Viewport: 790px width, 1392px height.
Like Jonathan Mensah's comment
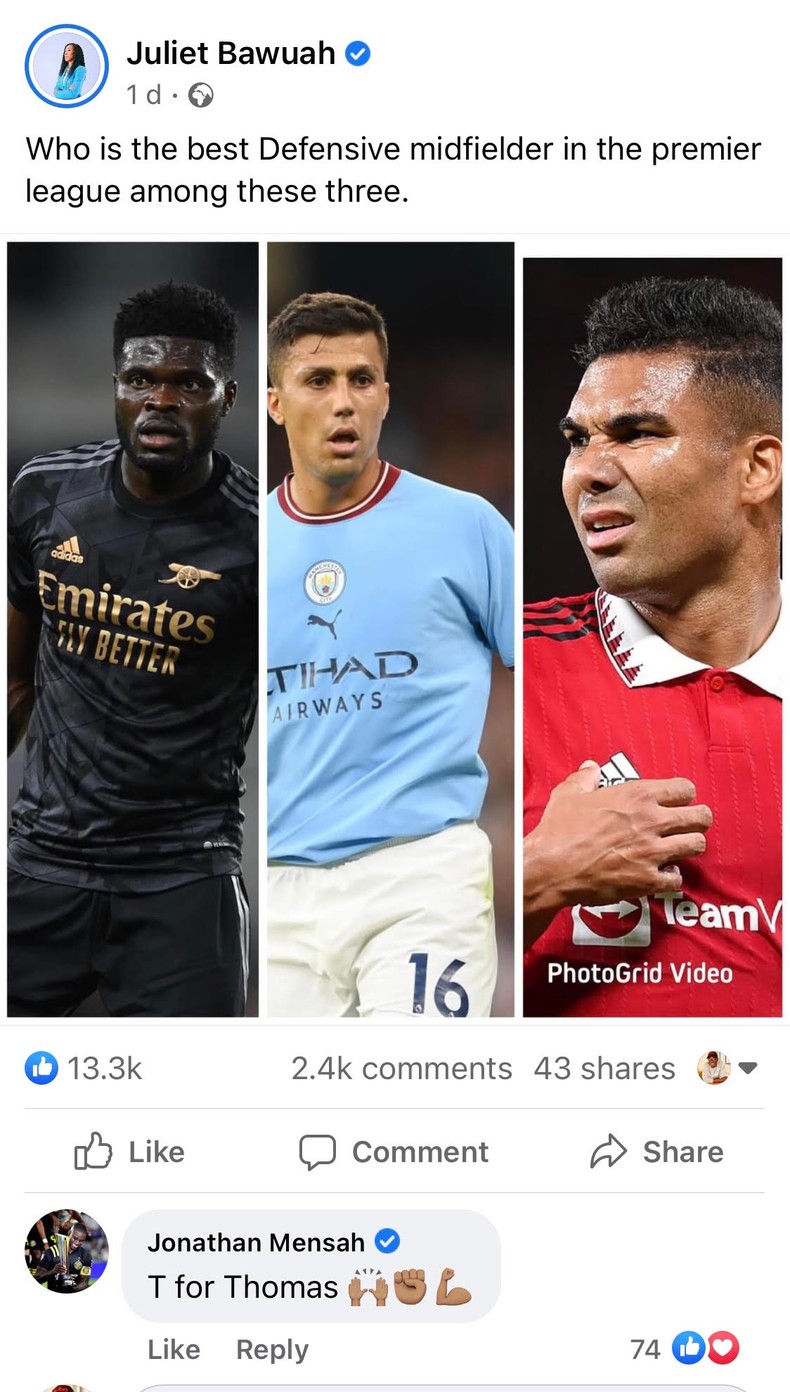(173, 1349)
